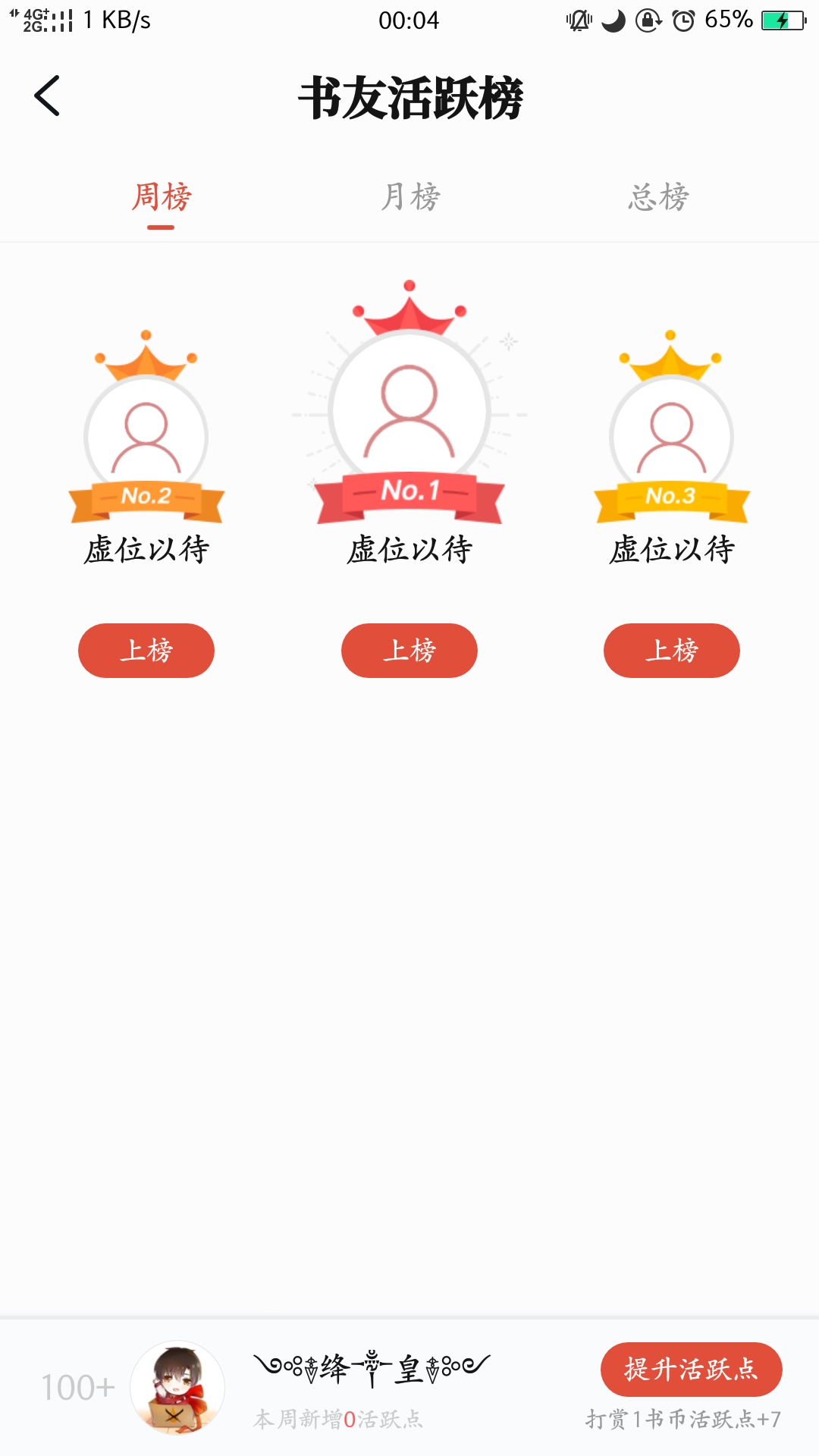Viewport: 819px width, 1456px height.
Task: Tap 上榜 under the No.3 spot
Action: pos(672,651)
